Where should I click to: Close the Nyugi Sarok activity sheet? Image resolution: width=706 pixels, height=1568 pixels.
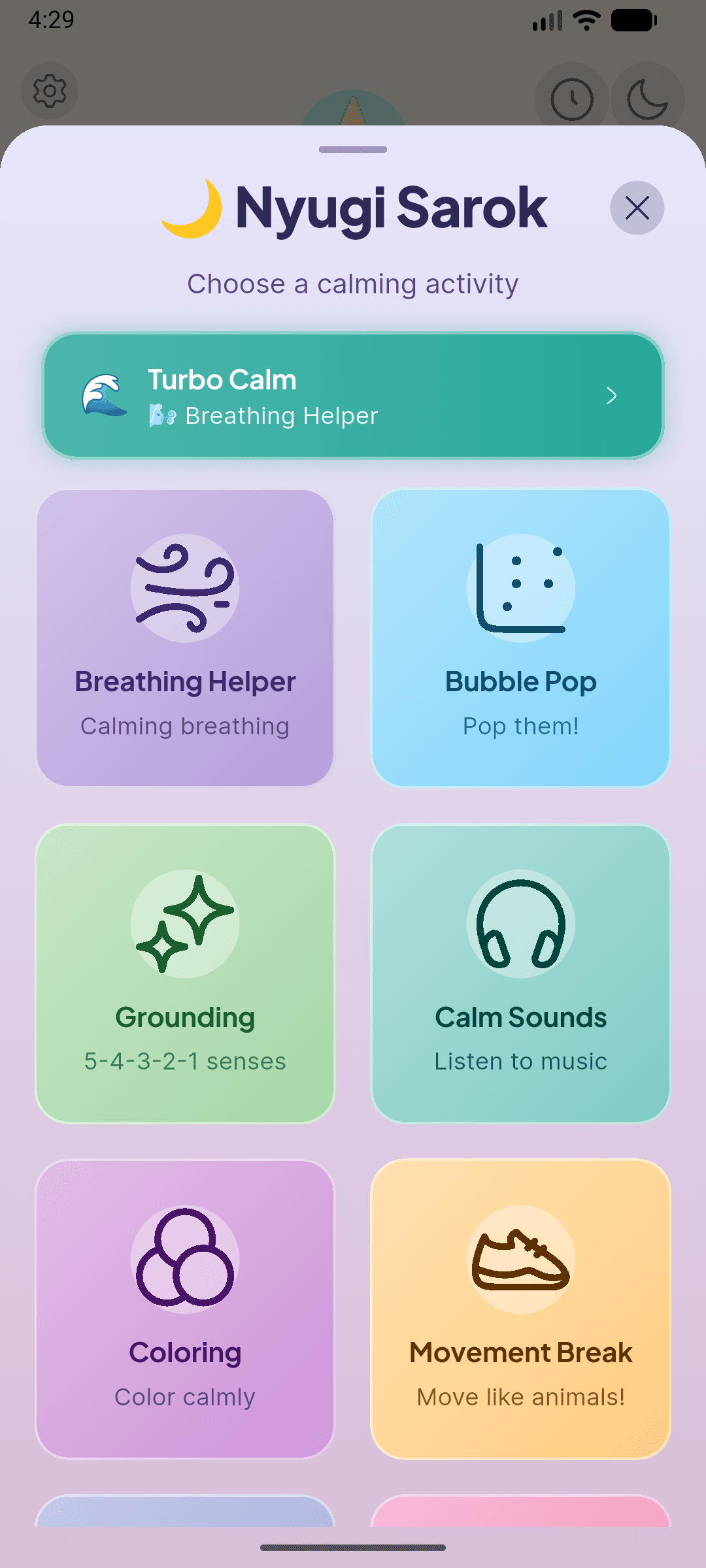(x=637, y=208)
